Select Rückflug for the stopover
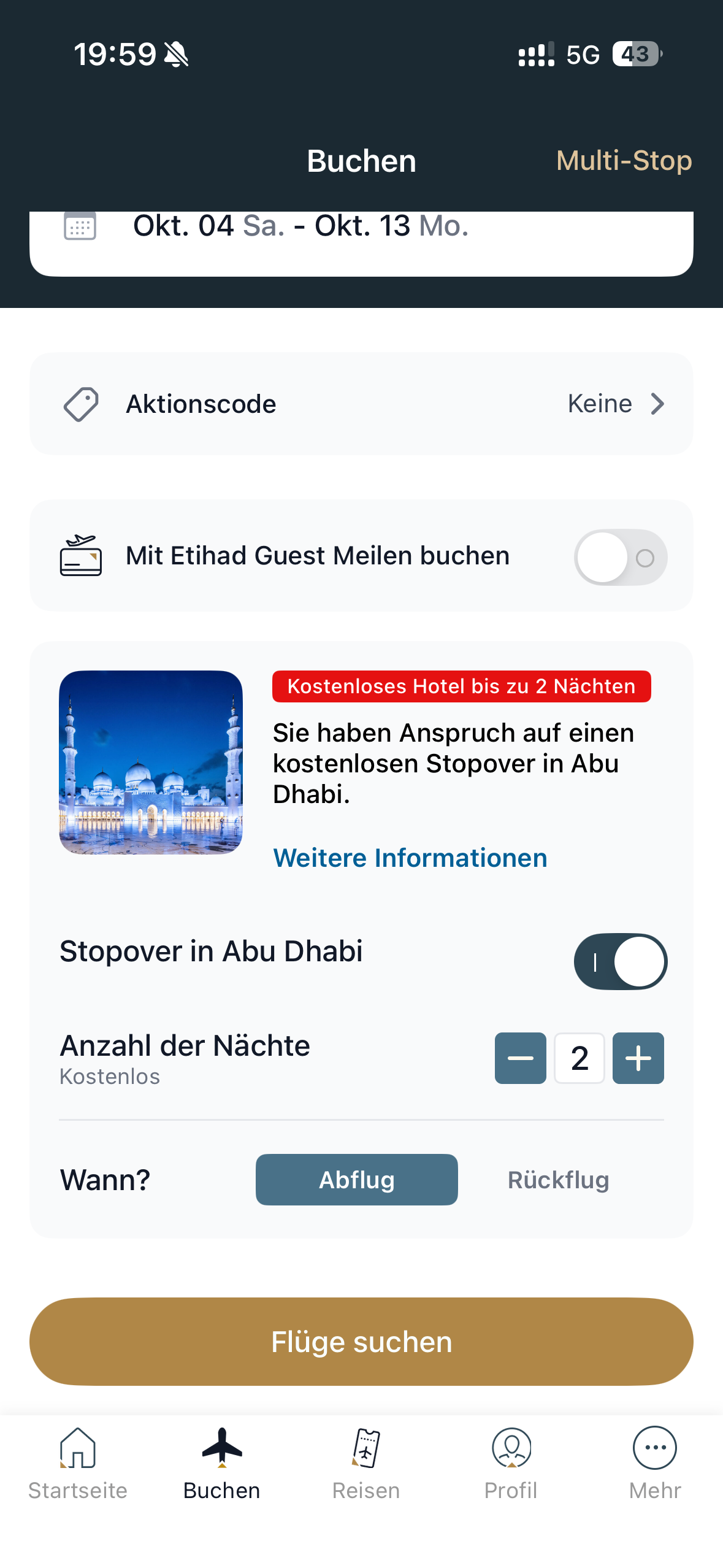 point(558,1180)
